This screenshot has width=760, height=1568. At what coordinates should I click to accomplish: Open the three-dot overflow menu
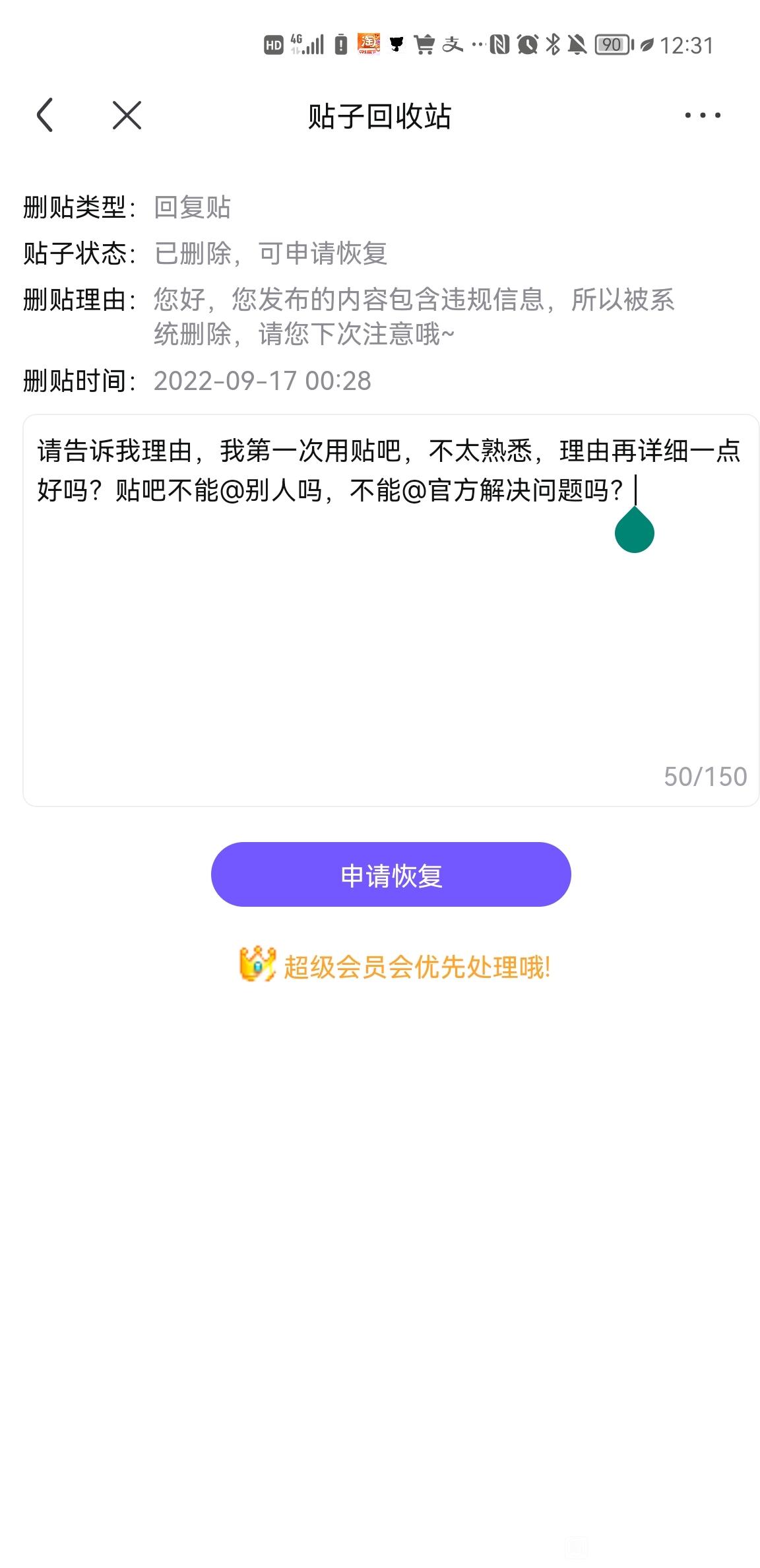(x=702, y=115)
